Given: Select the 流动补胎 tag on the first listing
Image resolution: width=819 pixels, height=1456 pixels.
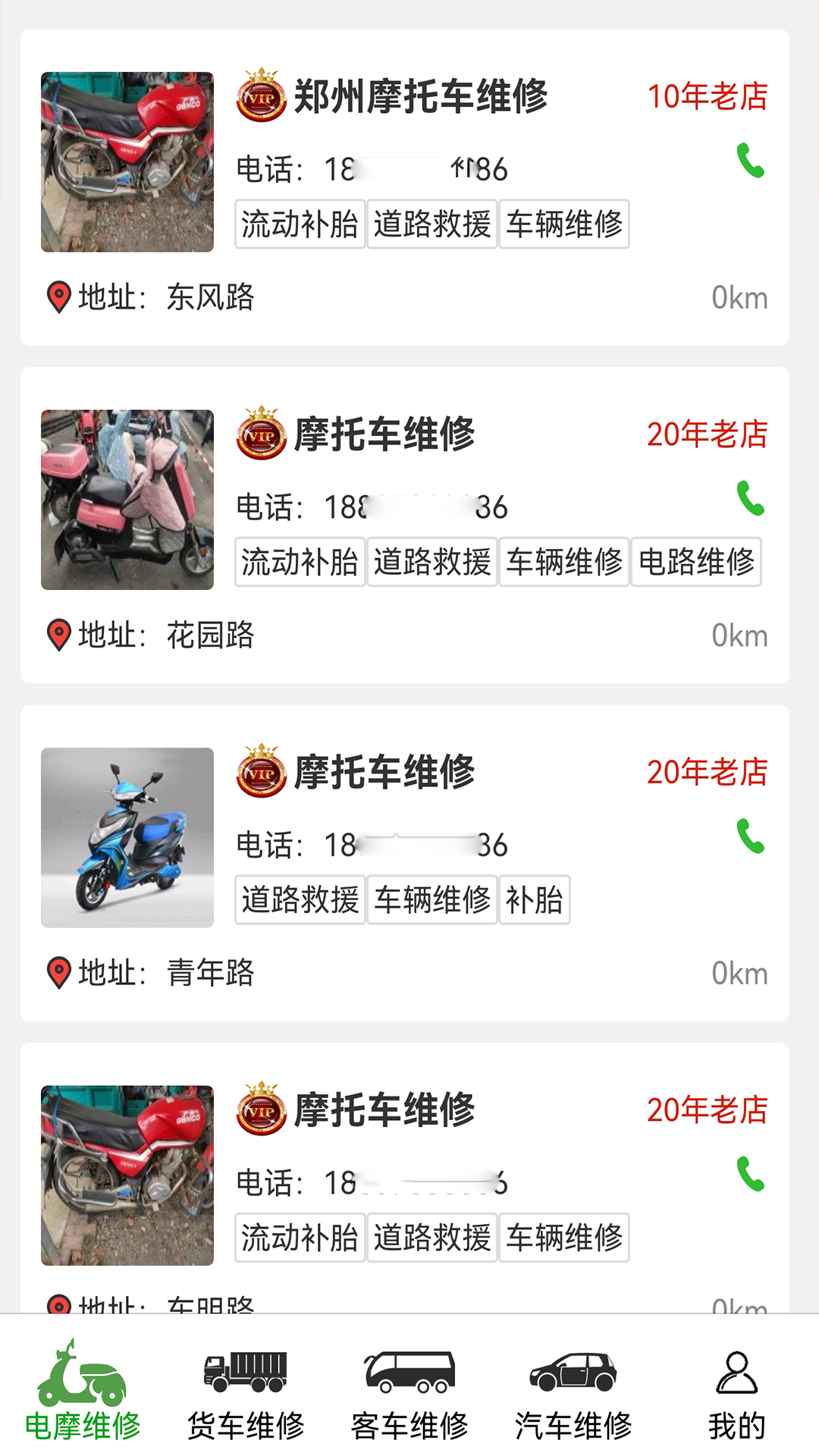Looking at the screenshot, I should 299,224.
